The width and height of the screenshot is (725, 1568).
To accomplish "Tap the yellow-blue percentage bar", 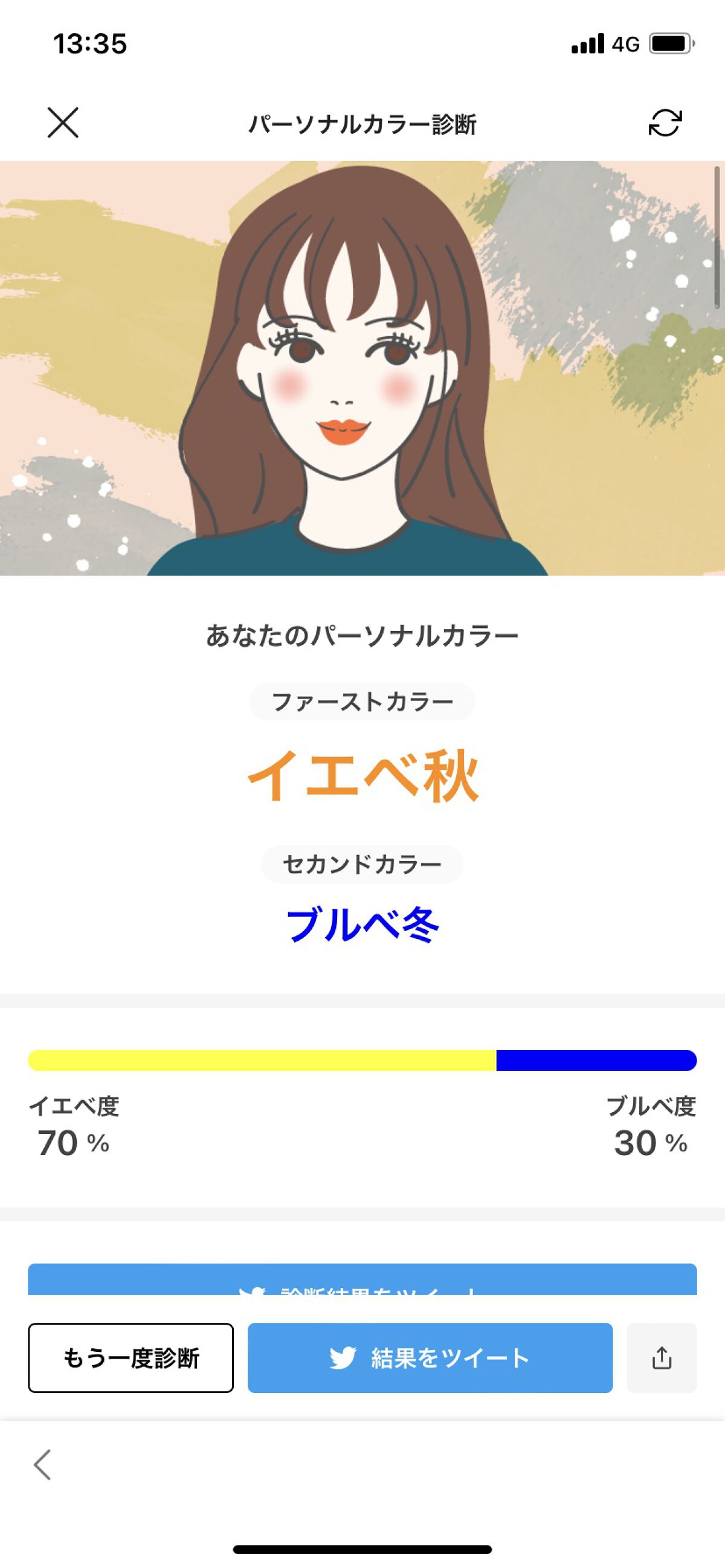I will tap(362, 1060).
